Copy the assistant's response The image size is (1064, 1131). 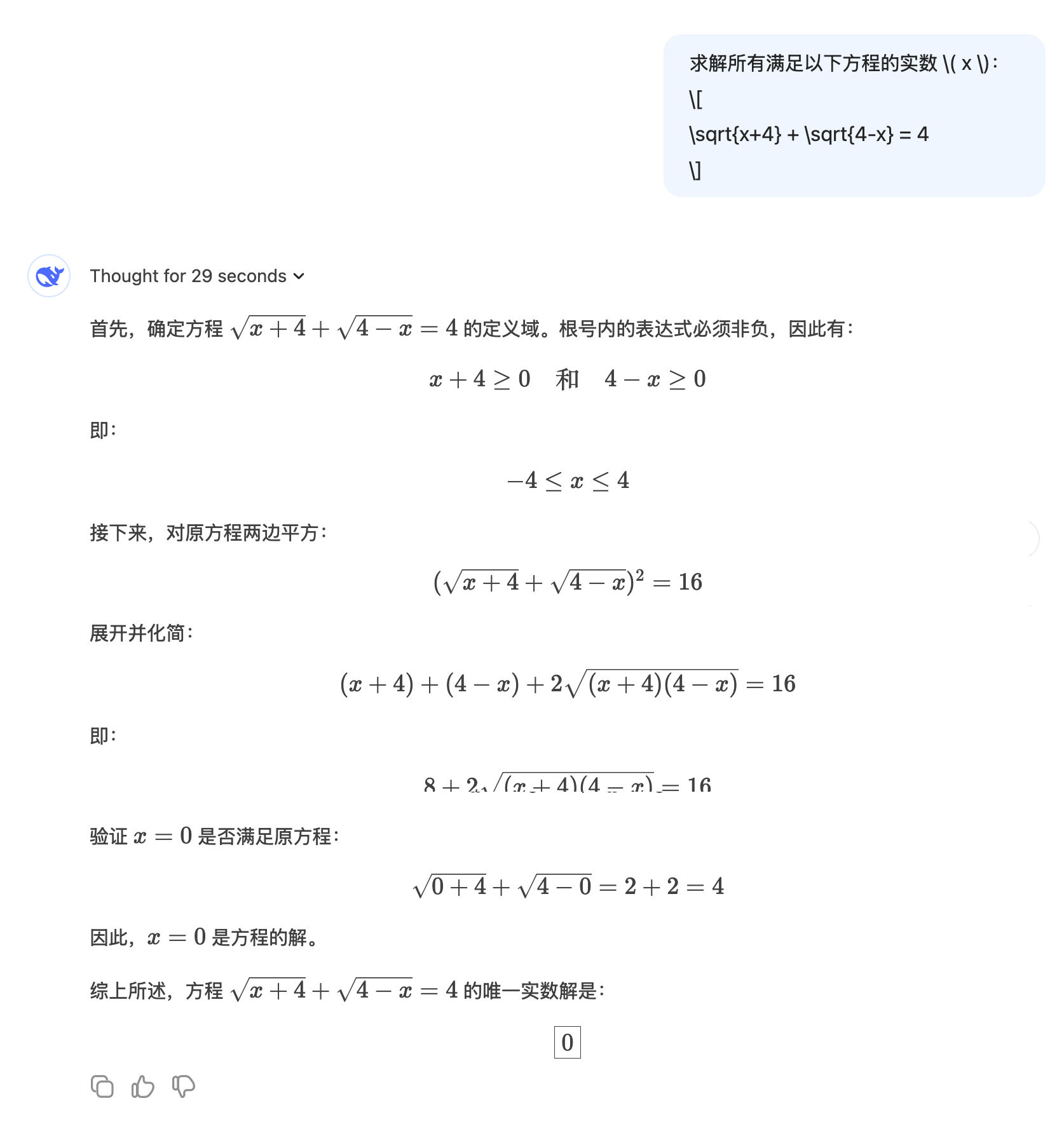point(102,1087)
